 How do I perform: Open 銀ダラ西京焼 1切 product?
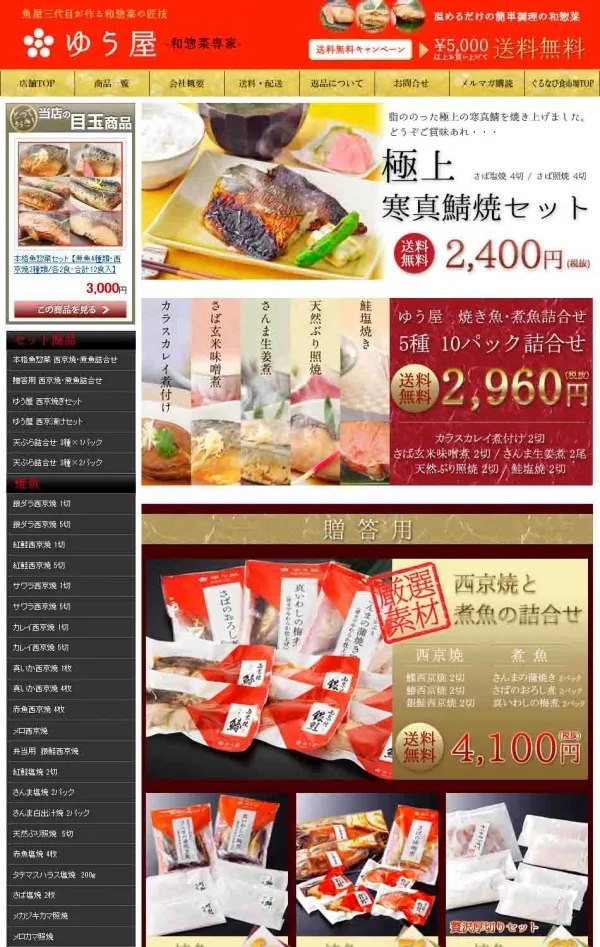(42, 503)
